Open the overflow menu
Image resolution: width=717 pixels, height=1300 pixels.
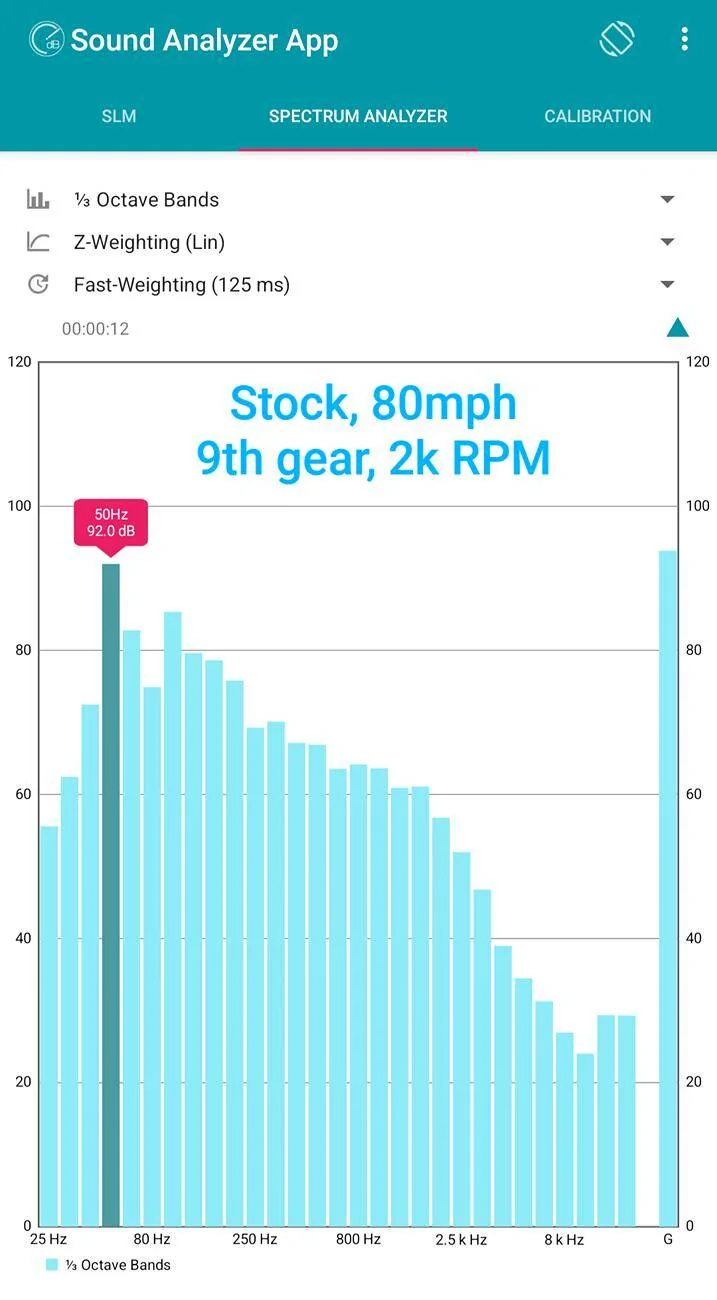click(x=684, y=39)
